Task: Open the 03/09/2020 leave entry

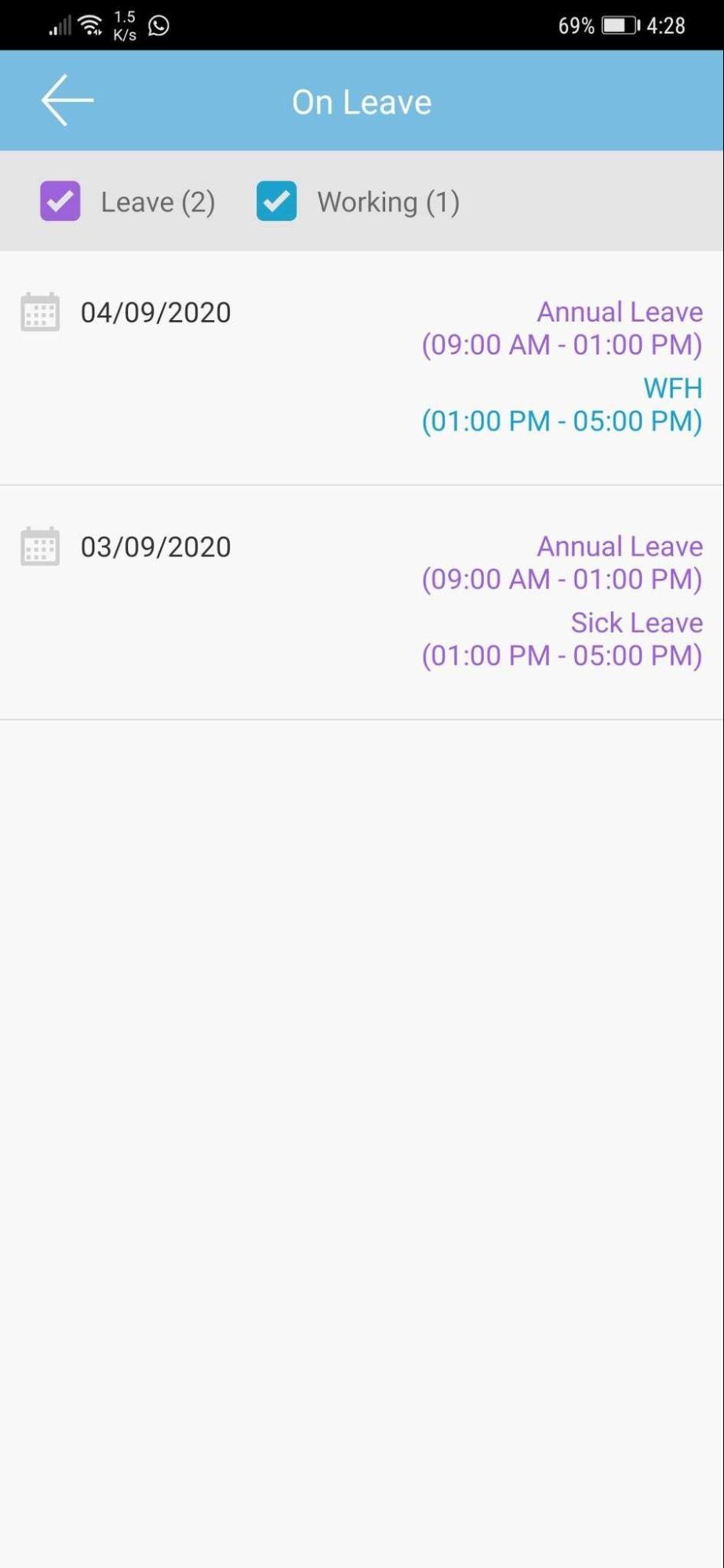Action: coord(362,602)
